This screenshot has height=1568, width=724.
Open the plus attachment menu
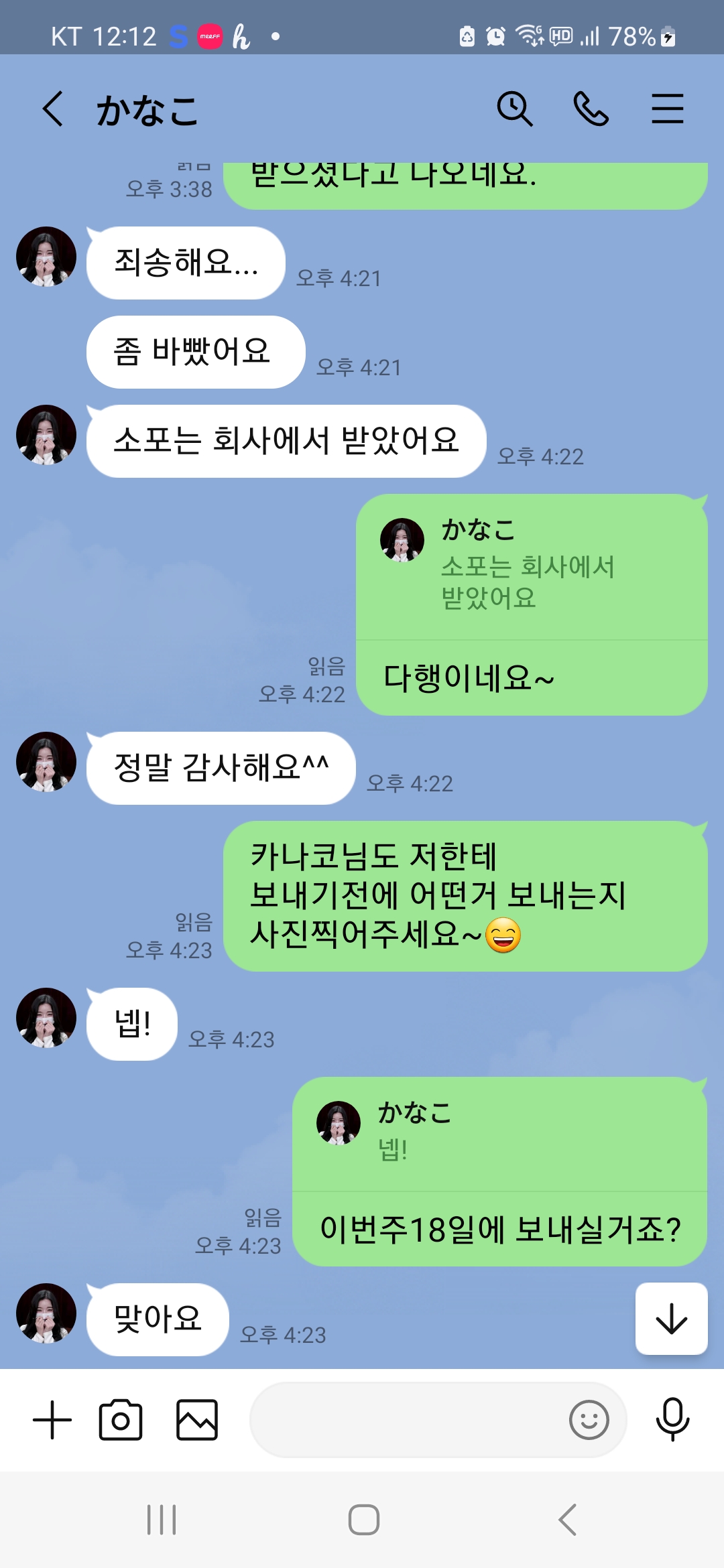click(x=52, y=1420)
